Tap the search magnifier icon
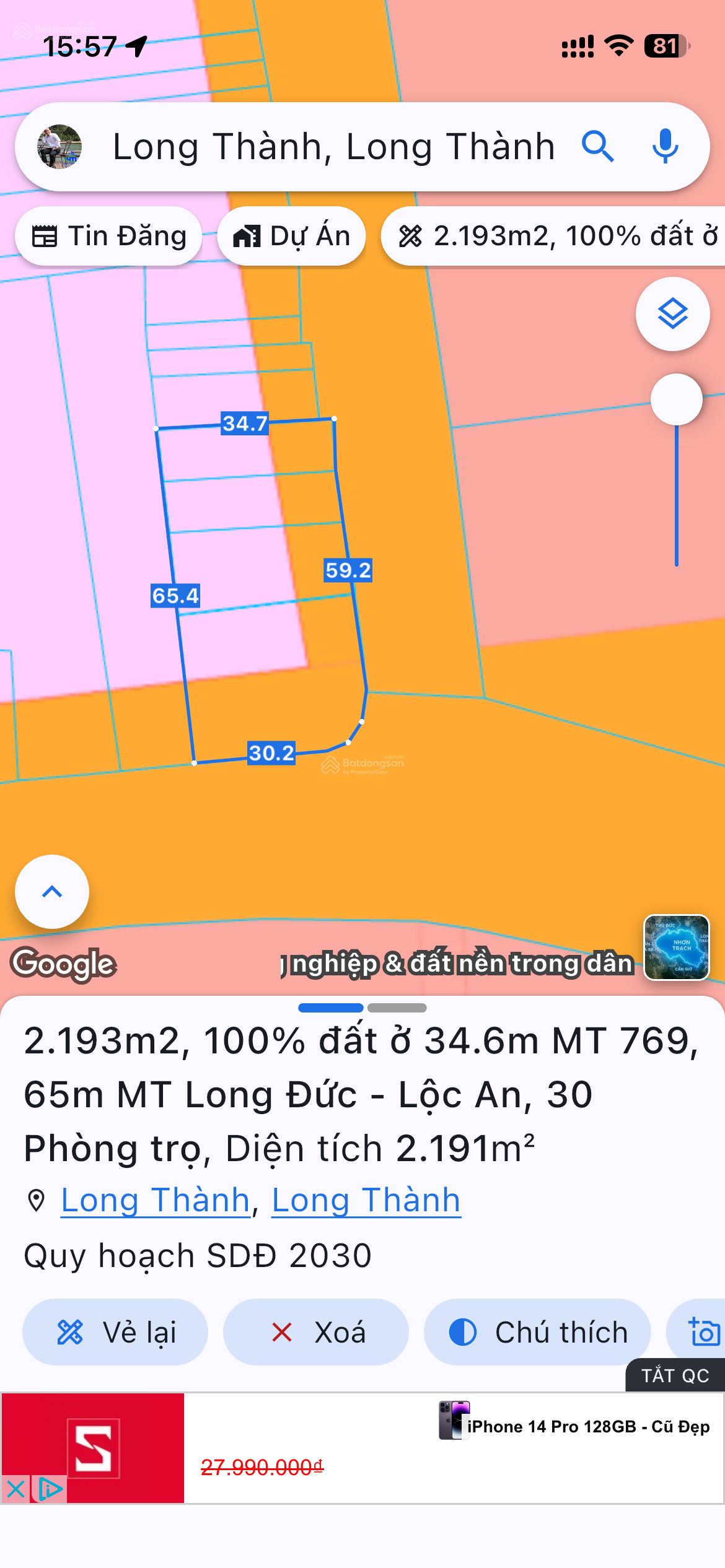 [598, 147]
